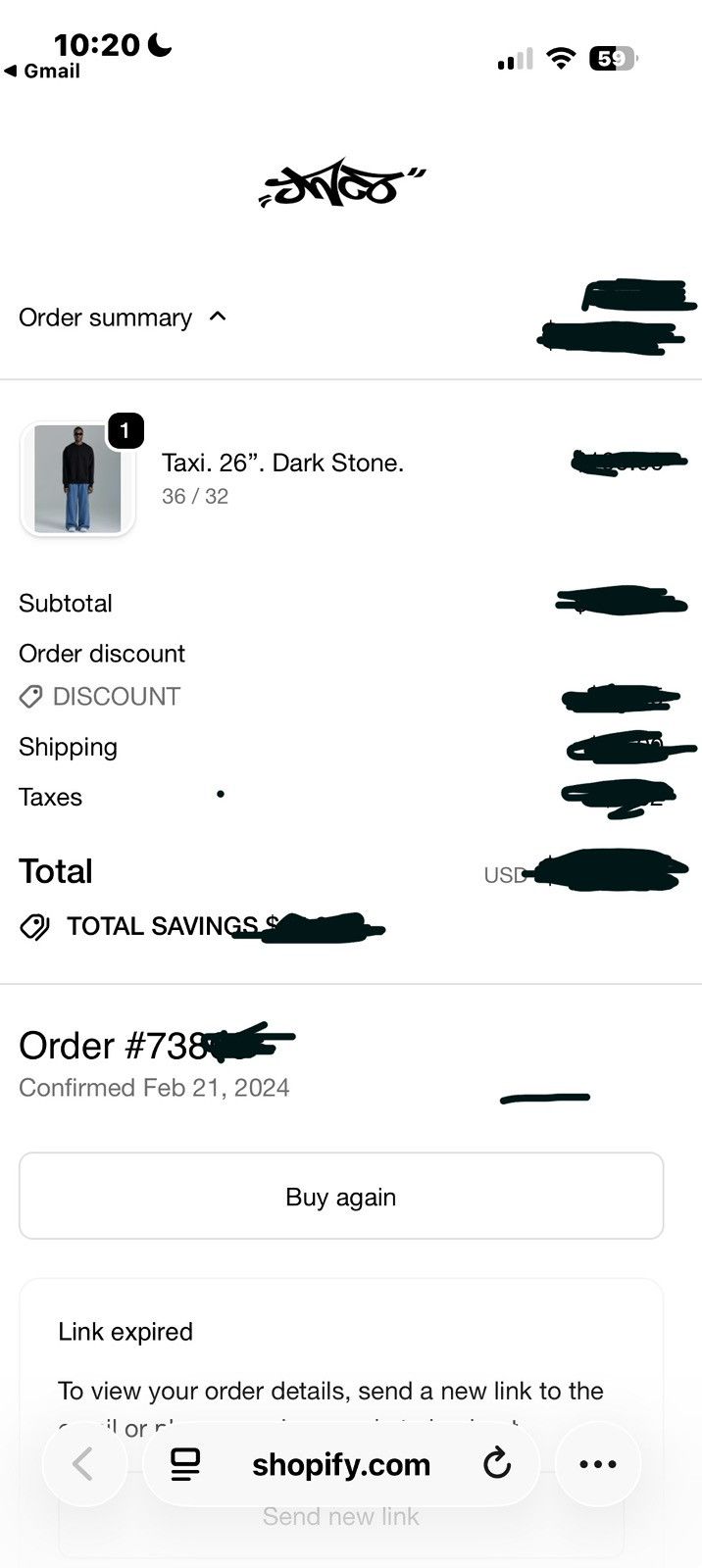702x1568 pixels.
Task: Reload the shopify.com page
Action: coord(497,1464)
